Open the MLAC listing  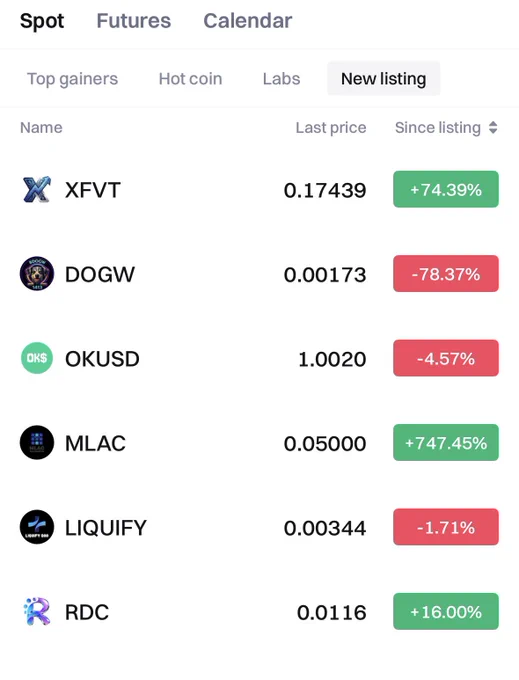click(x=259, y=443)
